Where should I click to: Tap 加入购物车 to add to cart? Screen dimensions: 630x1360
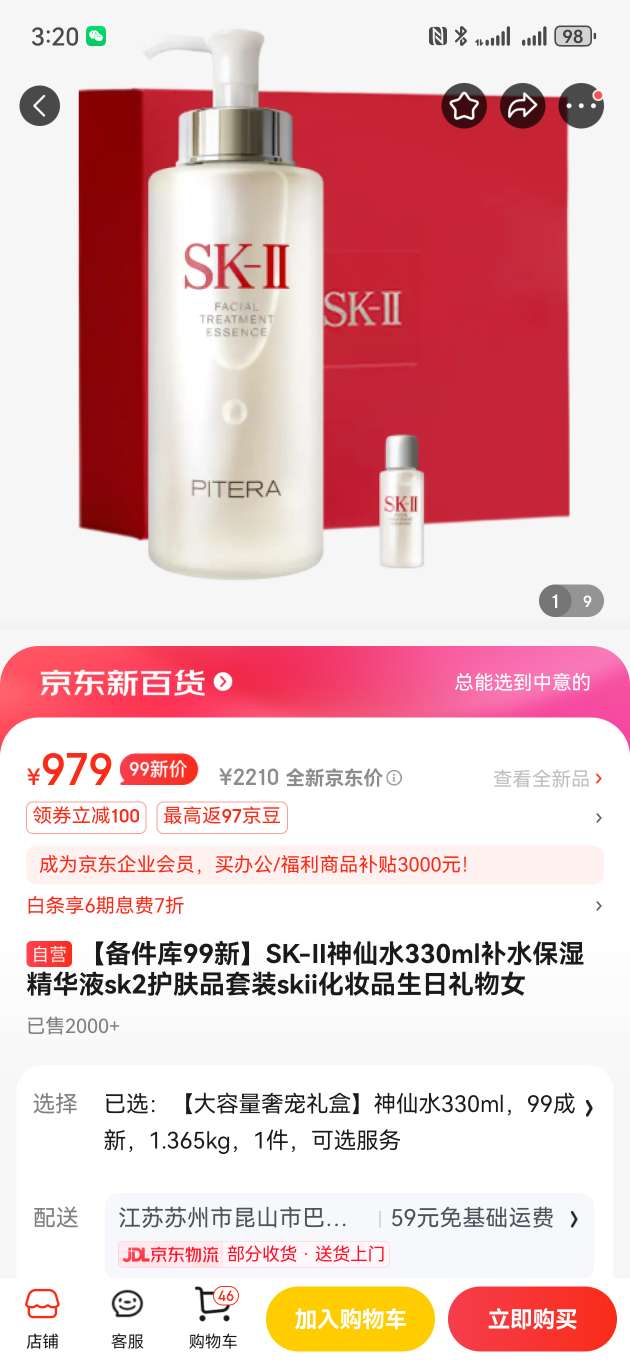pos(350,1319)
